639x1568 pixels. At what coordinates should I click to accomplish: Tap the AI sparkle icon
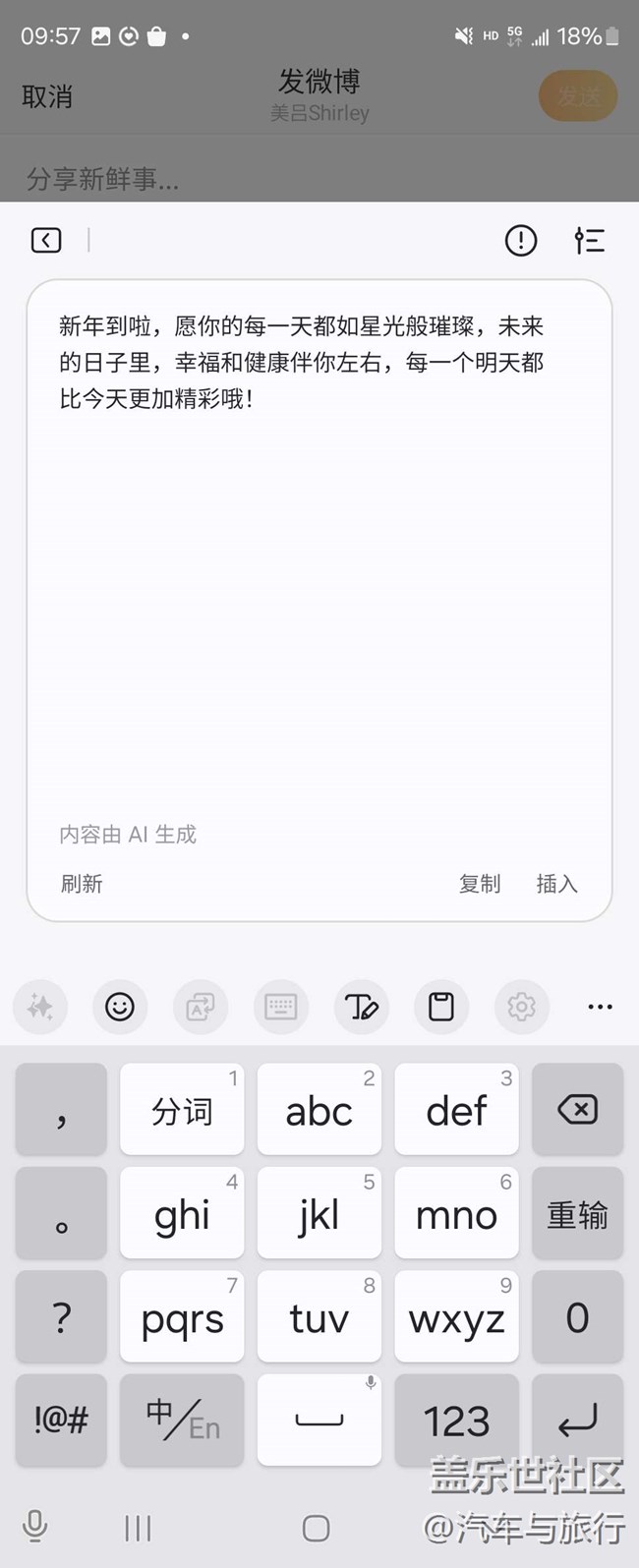[x=40, y=1007]
